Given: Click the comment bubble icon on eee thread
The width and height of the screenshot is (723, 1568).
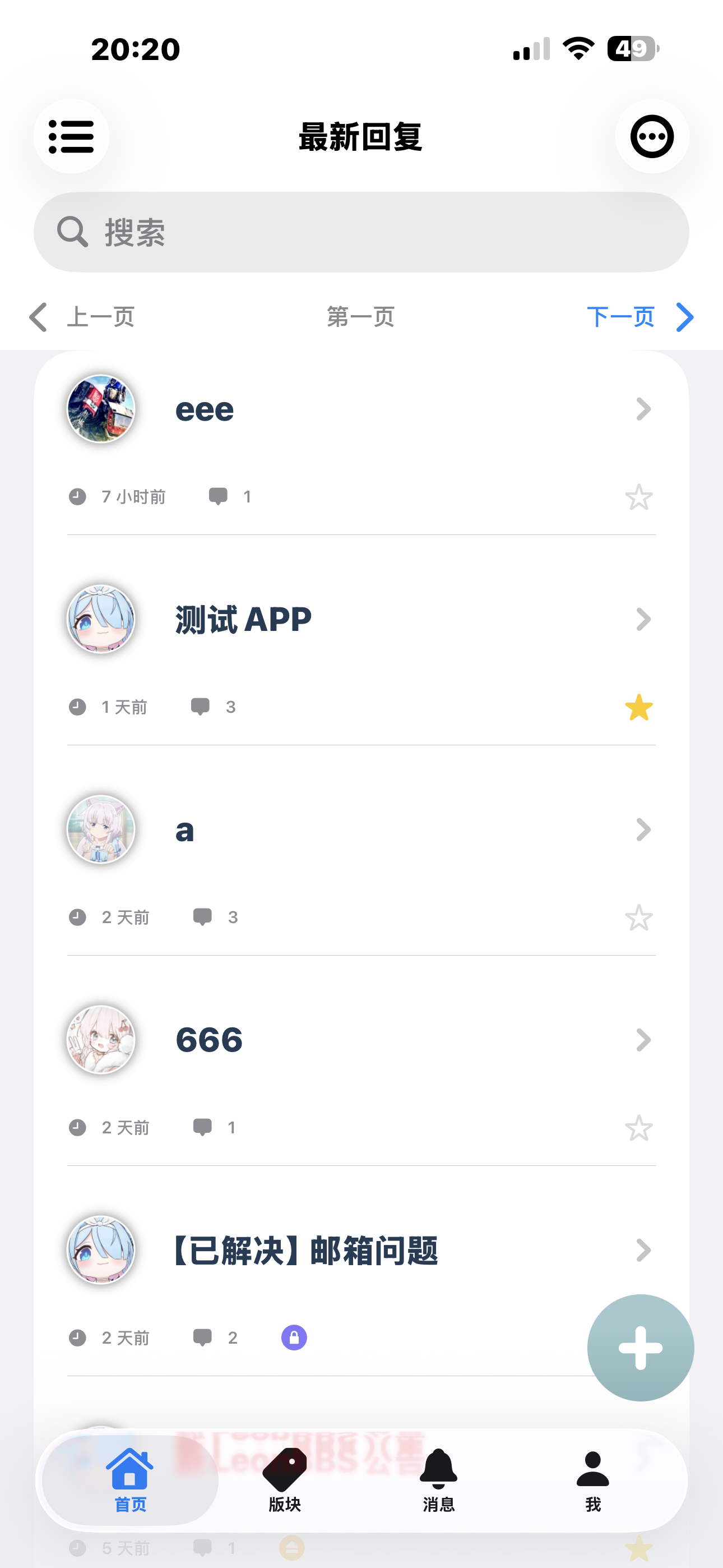Looking at the screenshot, I should point(219,496).
